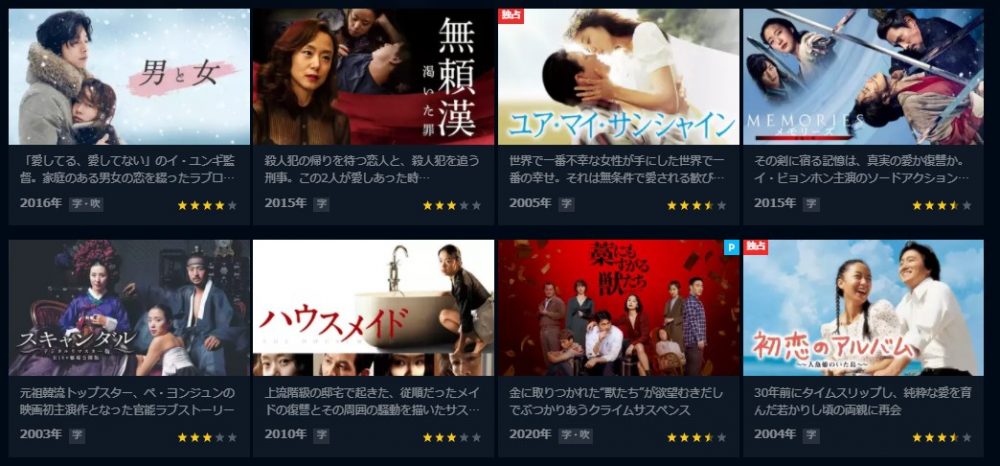Screen dimensions: 1000x466
Task: Open the 初恋のアルバム movie
Action: click(x=863, y=308)
